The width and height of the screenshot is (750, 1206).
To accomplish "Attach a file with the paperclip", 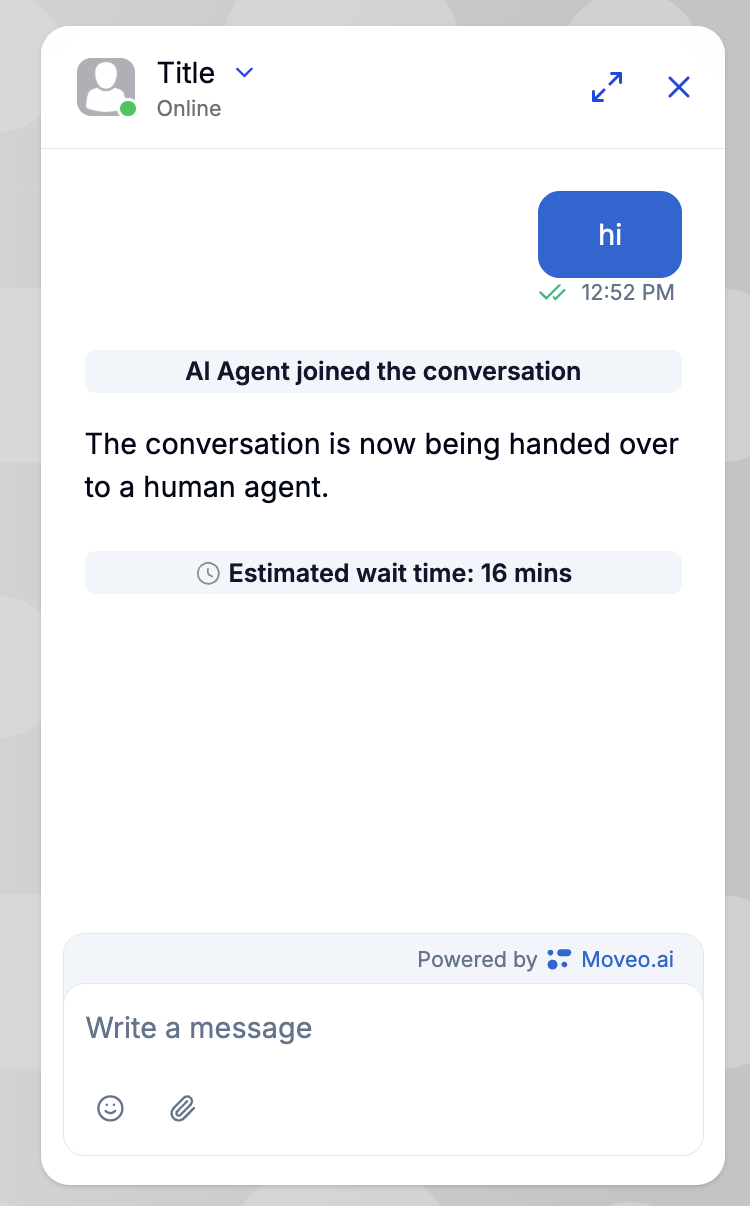I will pyautogui.click(x=182, y=1108).
